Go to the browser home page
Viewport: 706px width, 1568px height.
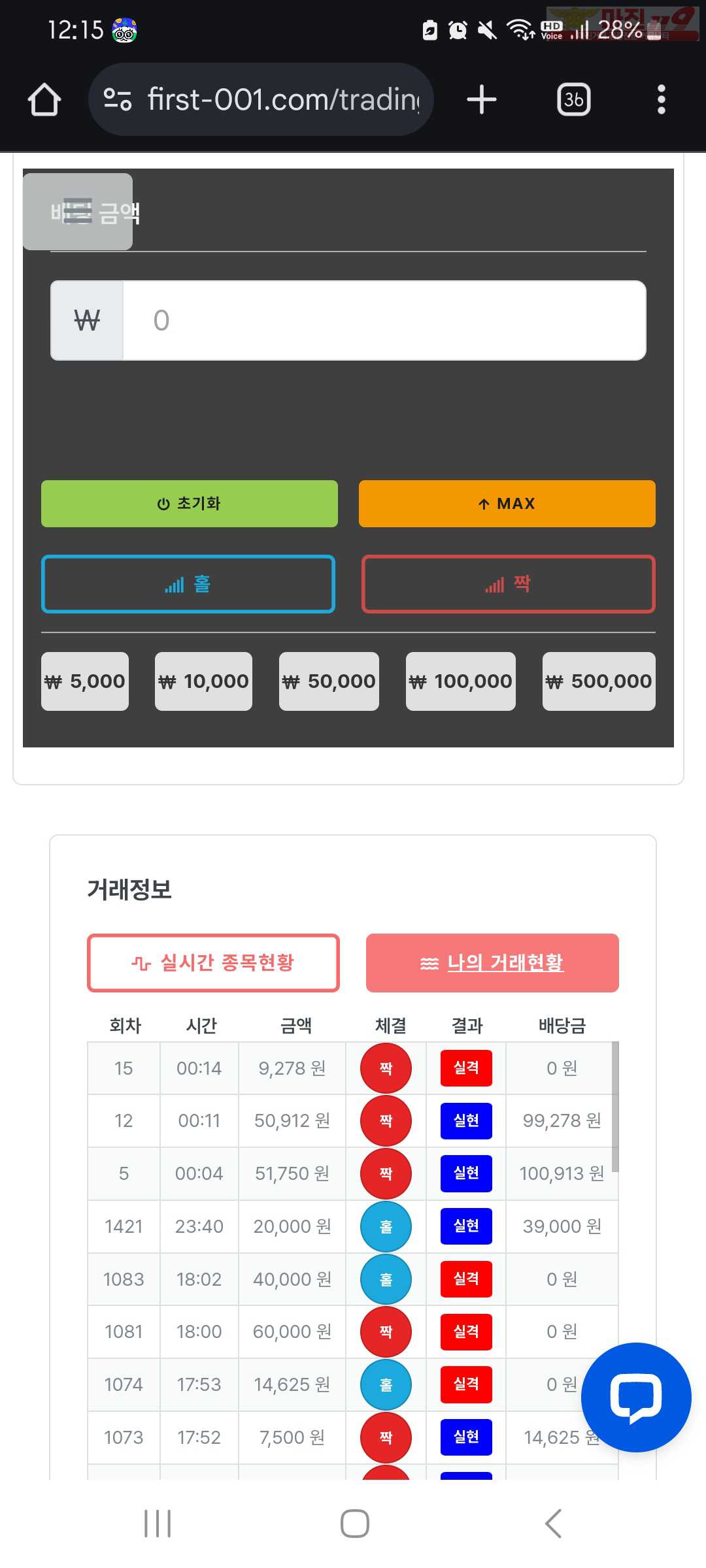point(44,99)
